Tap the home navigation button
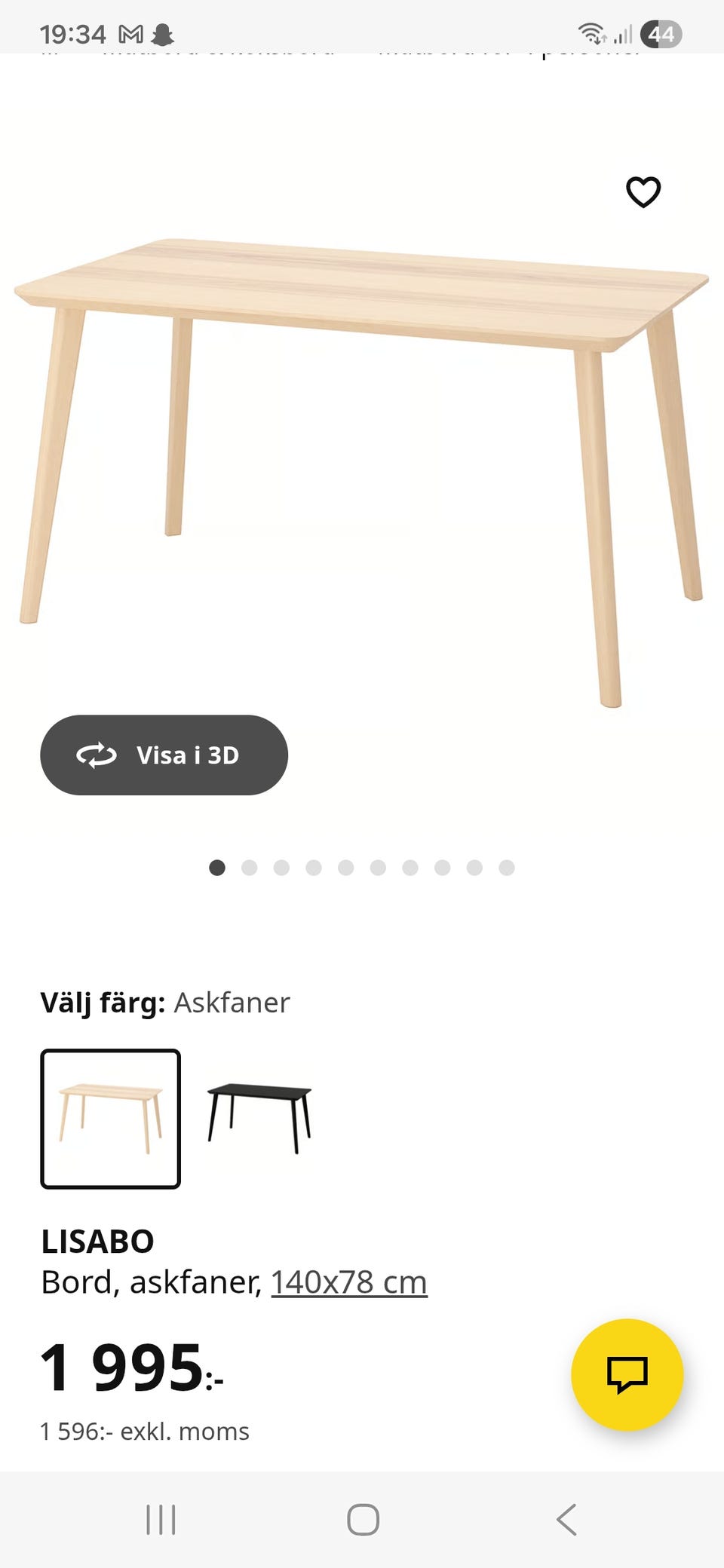724x1568 pixels. [x=362, y=1521]
